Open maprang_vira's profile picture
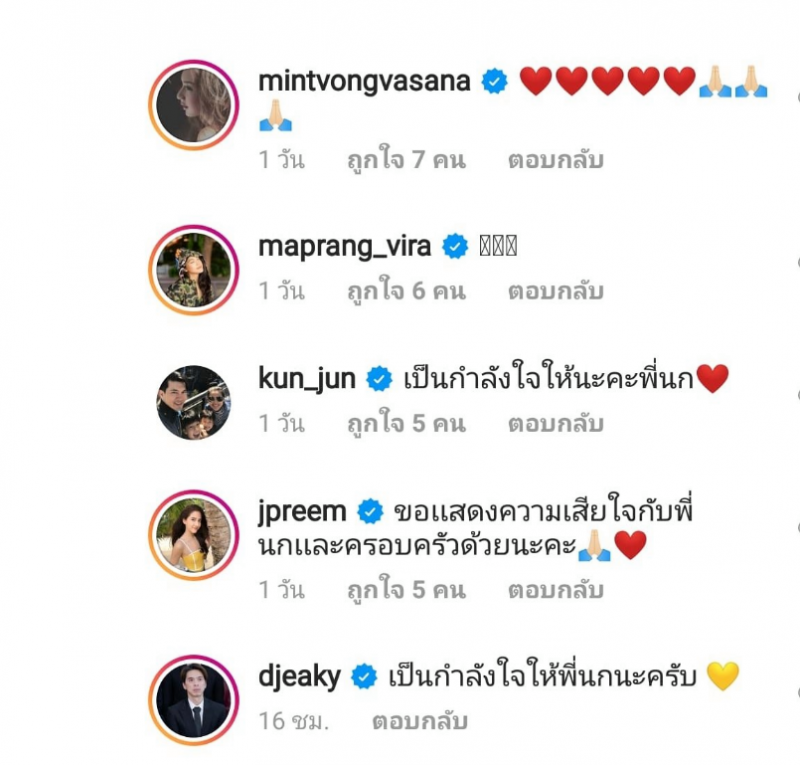The image size is (800, 765). 194,269
